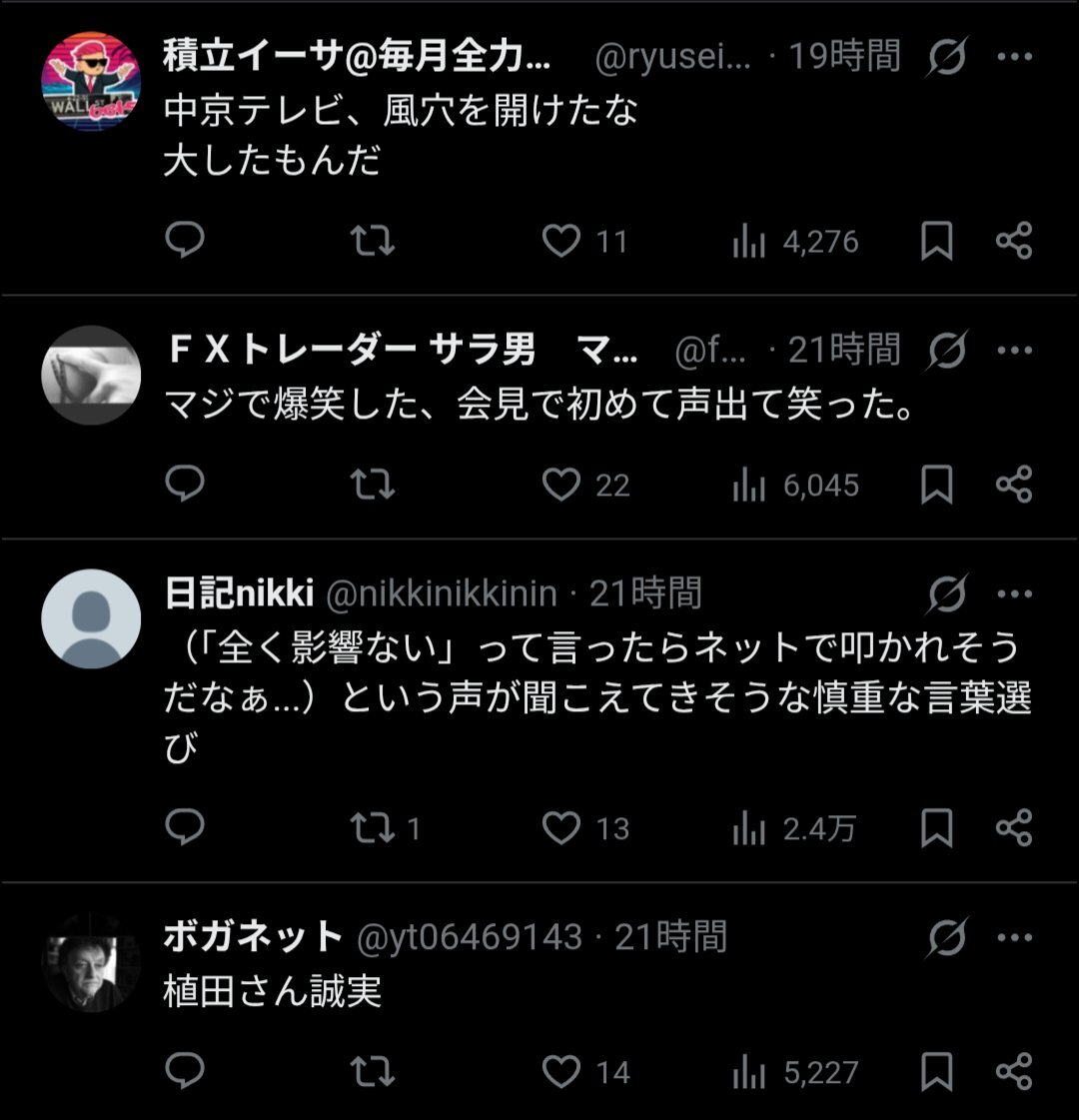Like the 日記nikki post

pyautogui.click(x=561, y=828)
